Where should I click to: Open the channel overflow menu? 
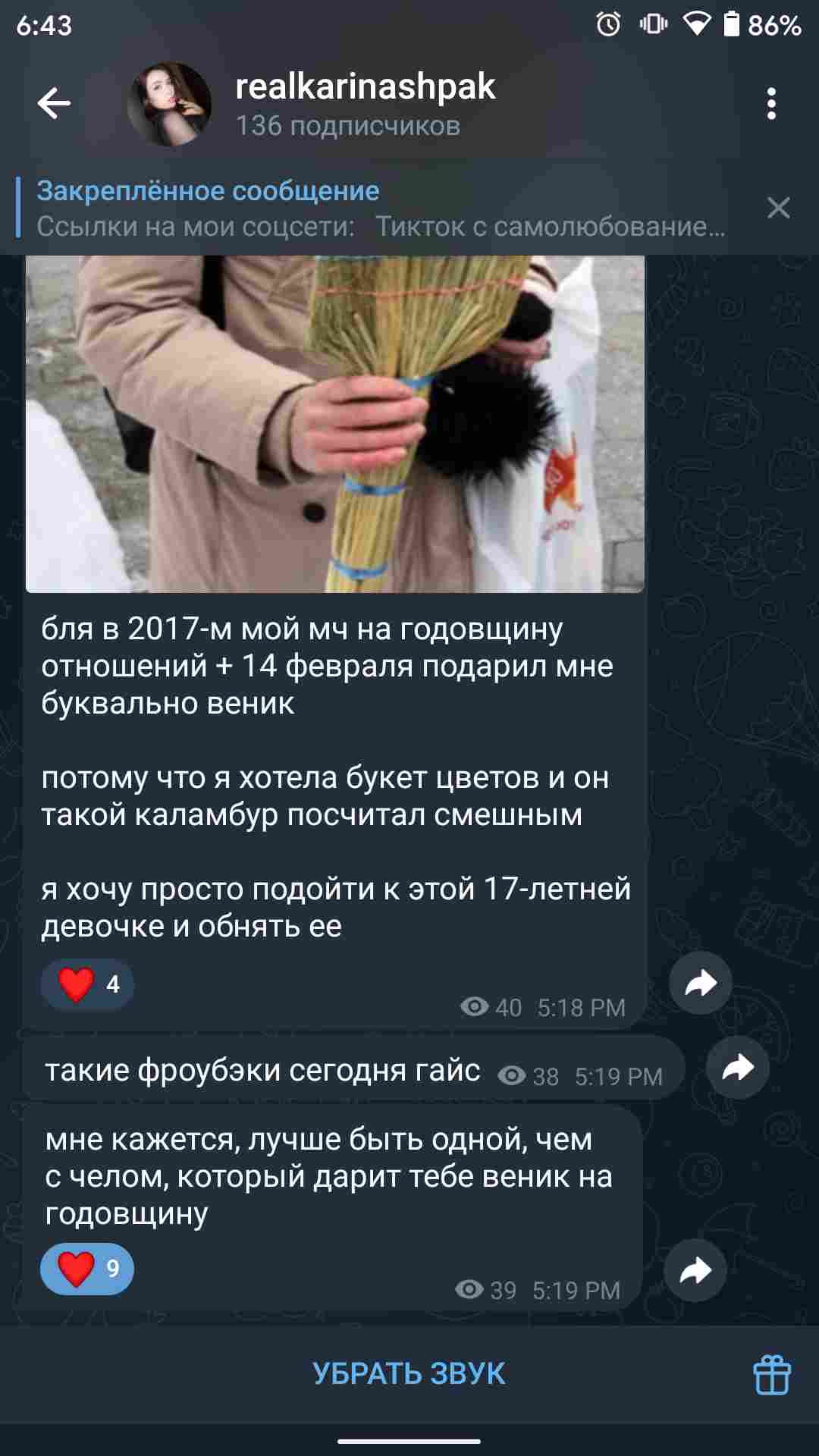771,104
